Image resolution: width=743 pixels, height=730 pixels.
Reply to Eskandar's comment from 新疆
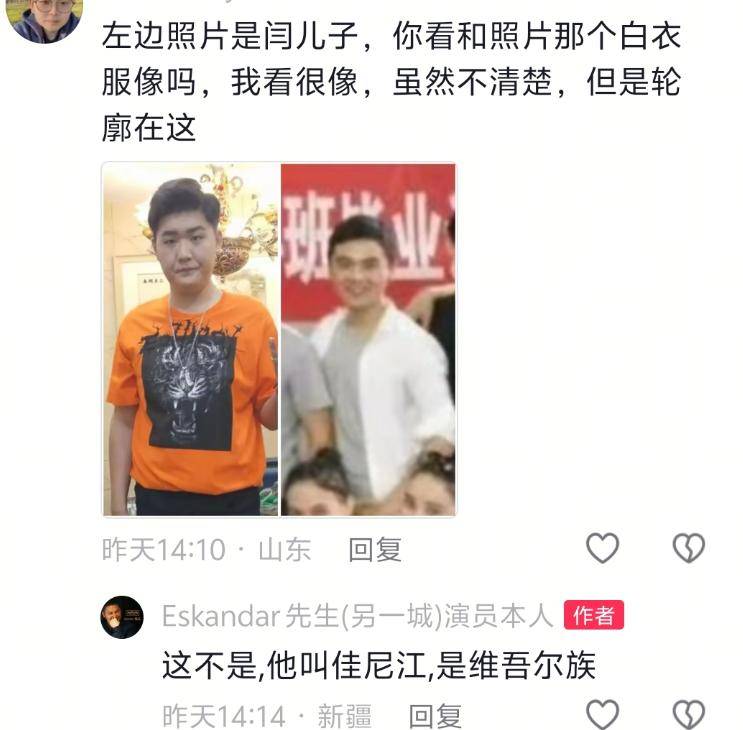pyautogui.click(x=435, y=715)
